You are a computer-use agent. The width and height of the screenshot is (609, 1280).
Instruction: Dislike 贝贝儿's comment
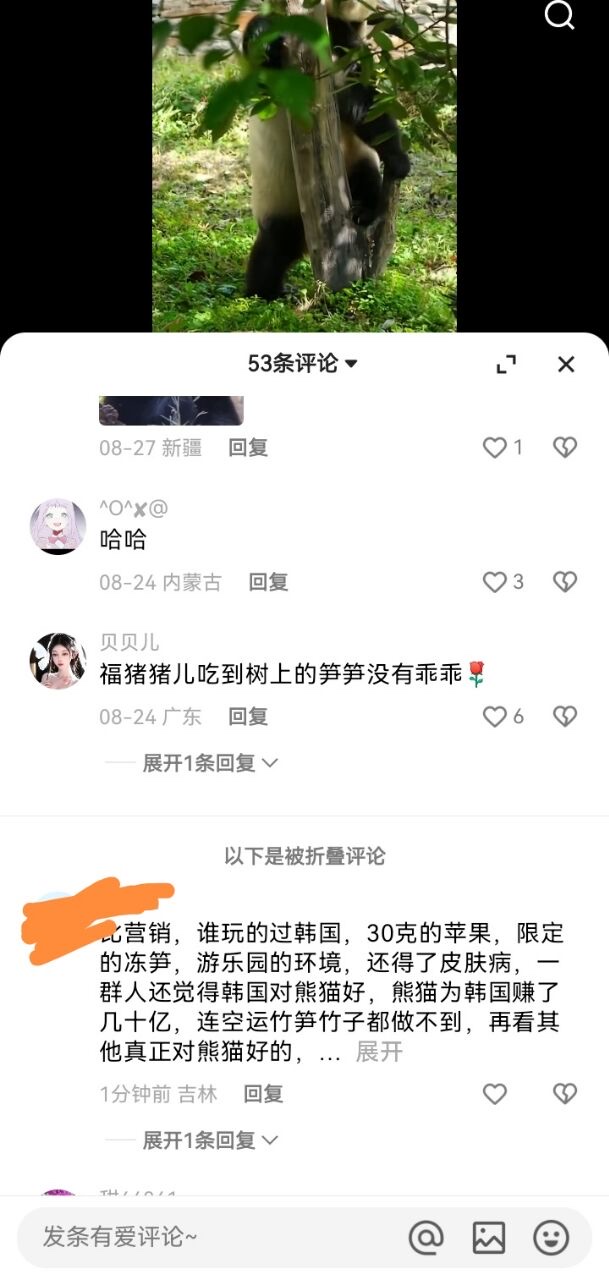pyautogui.click(x=565, y=716)
